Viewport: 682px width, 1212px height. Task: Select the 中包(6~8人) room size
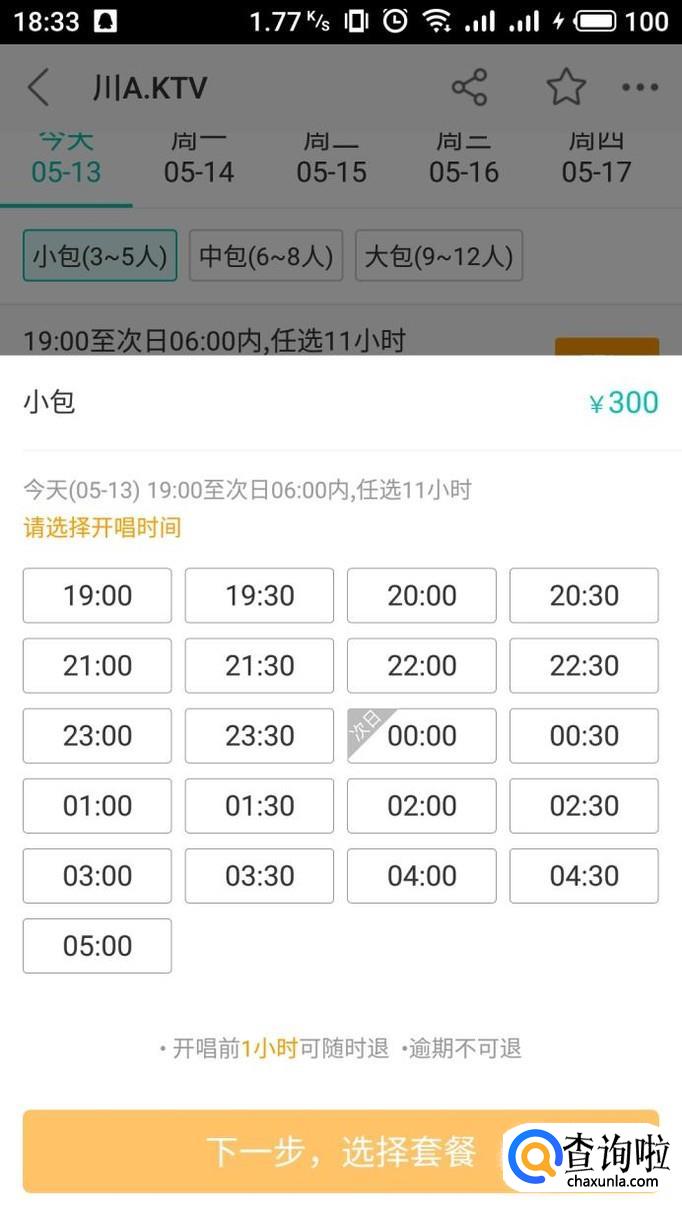click(266, 256)
